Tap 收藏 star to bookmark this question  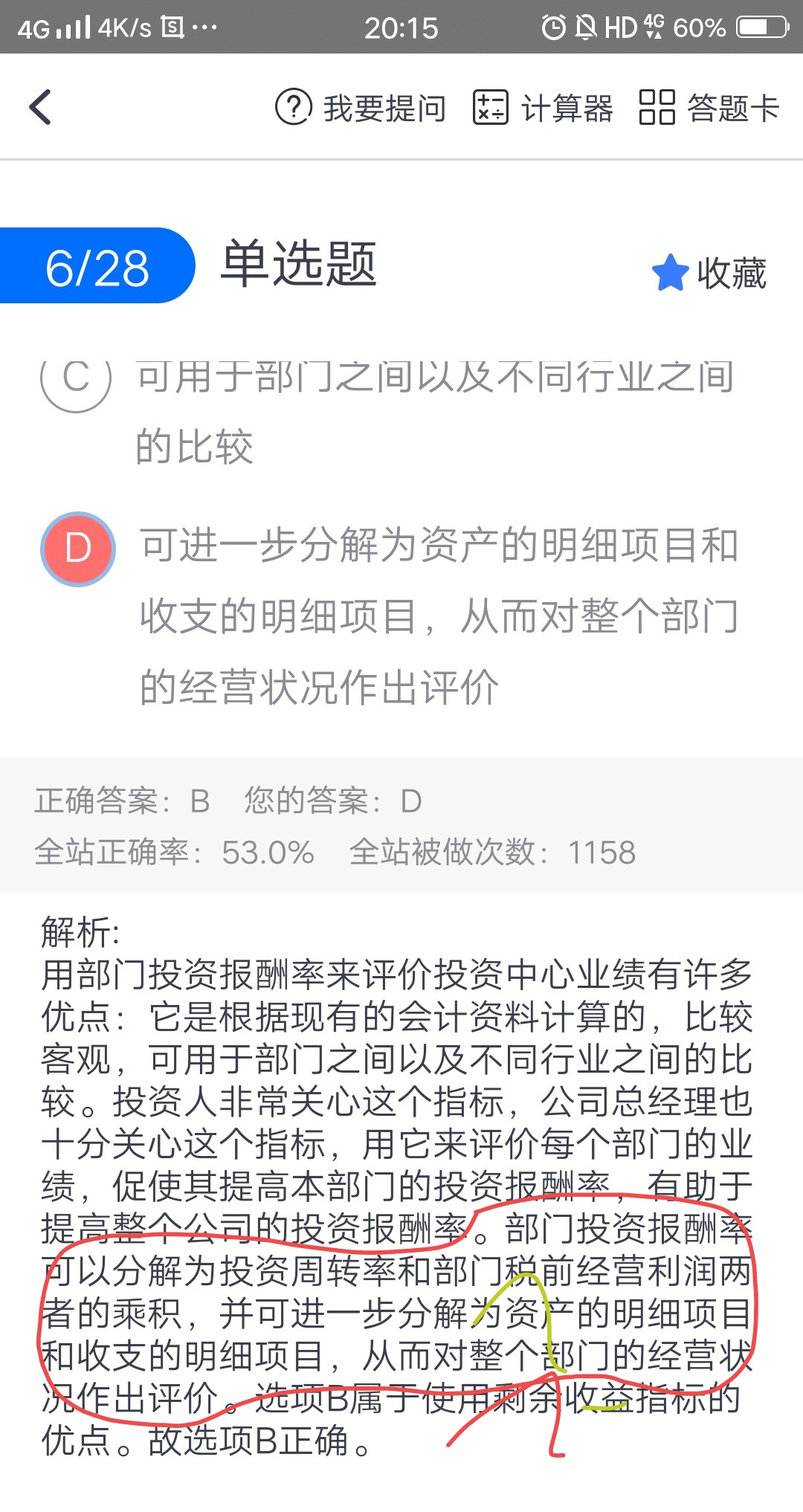[x=709, y=273]
